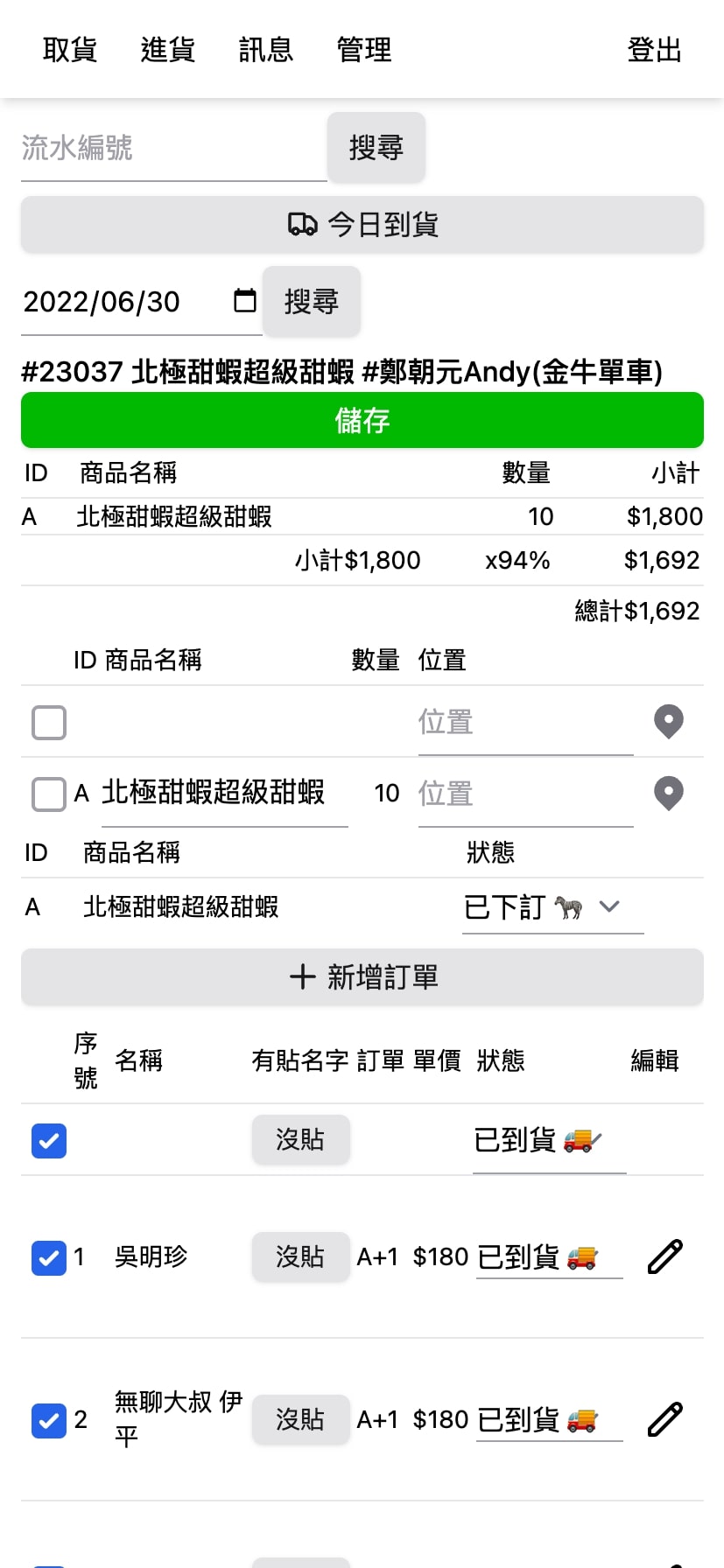This screenshot has height=1568, width=724.
Task: Click the pencil edit icon for order 1 吳明珍
Action: 664,1256
